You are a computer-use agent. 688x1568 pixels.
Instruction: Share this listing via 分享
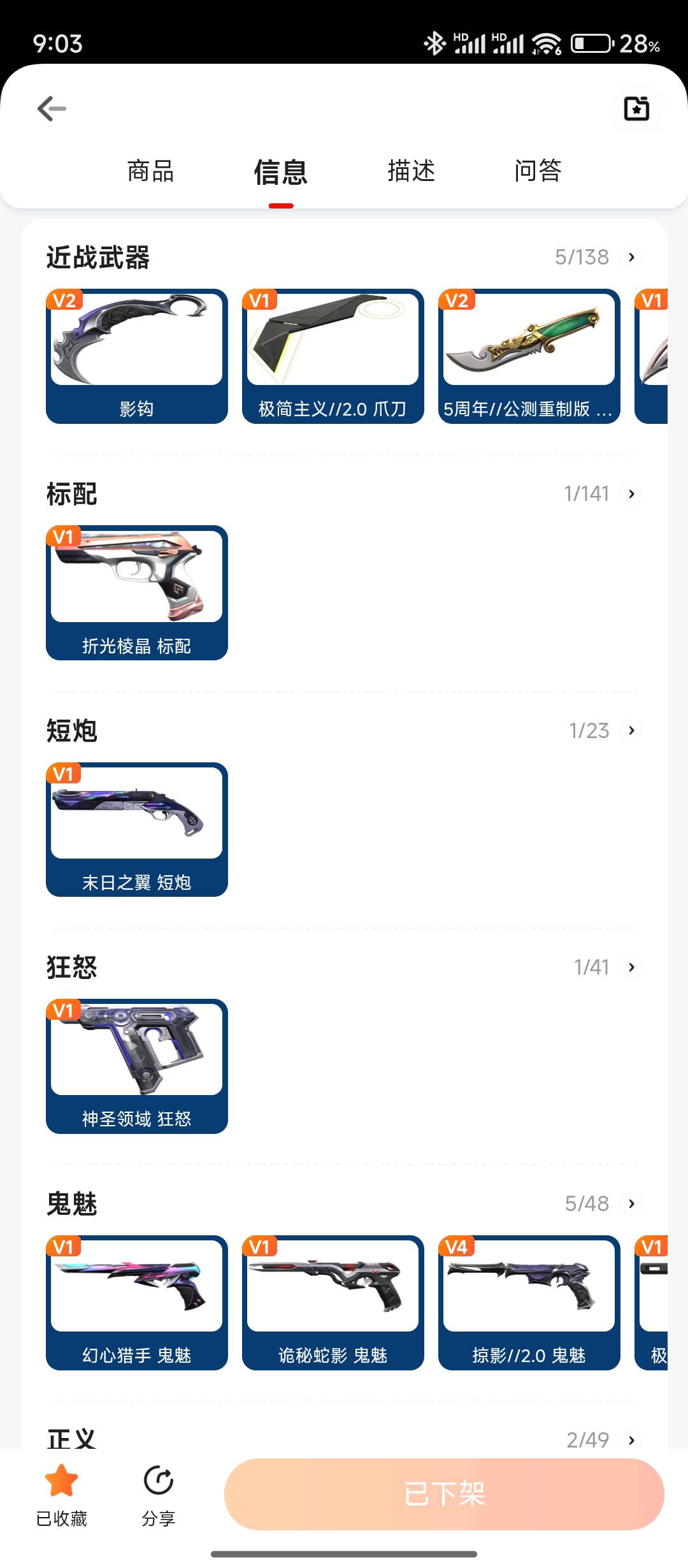pos(158,1495)
